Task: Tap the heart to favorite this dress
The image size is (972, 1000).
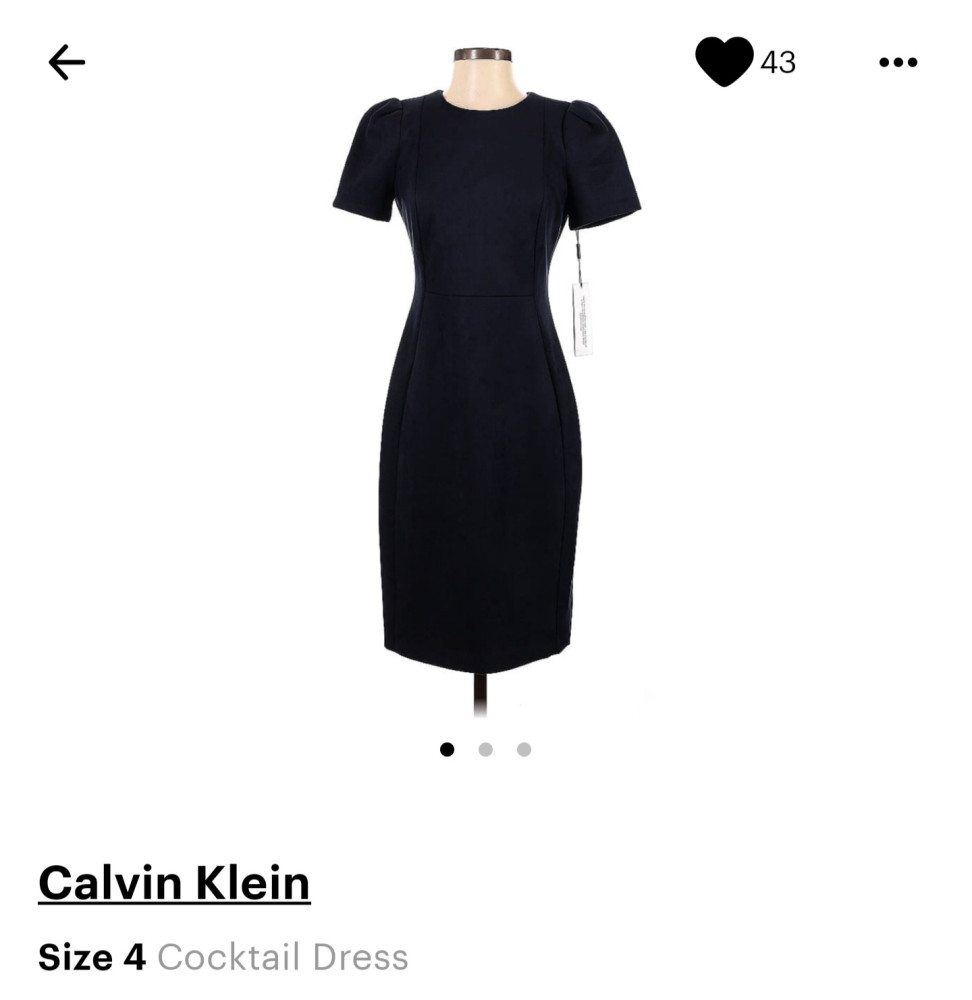Action: click(x=724, y=62)
